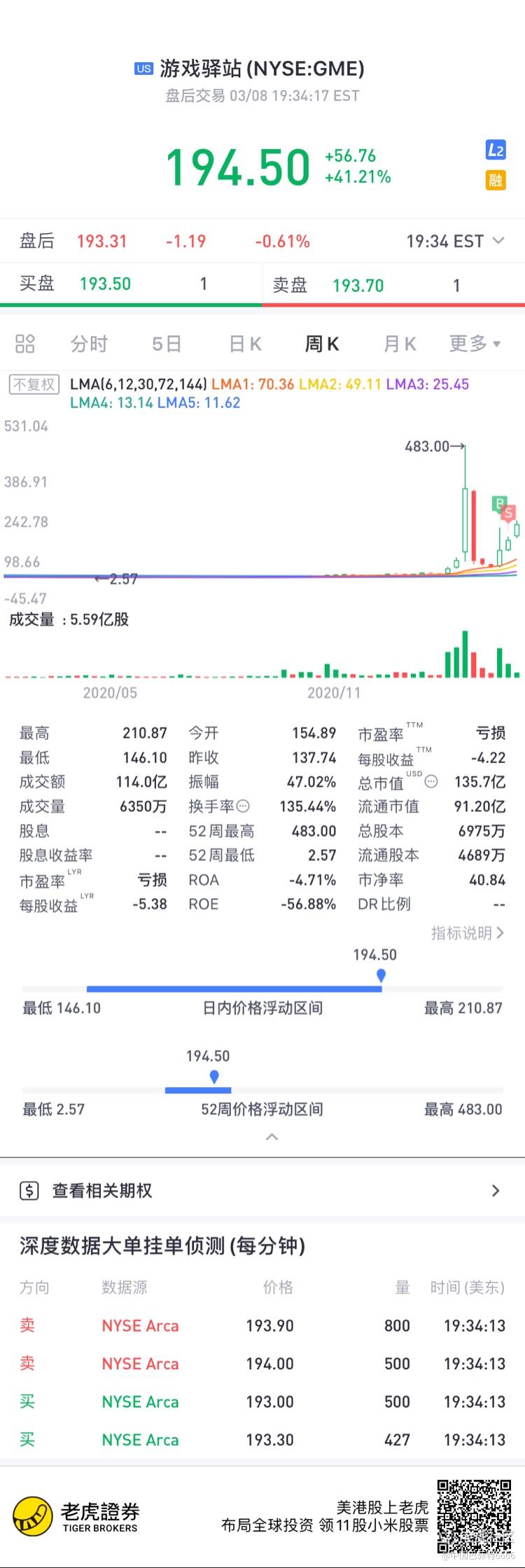Select the 日K chart tab
The height and width of the screenshot is (1568, 525).
(x=245, y=344)
